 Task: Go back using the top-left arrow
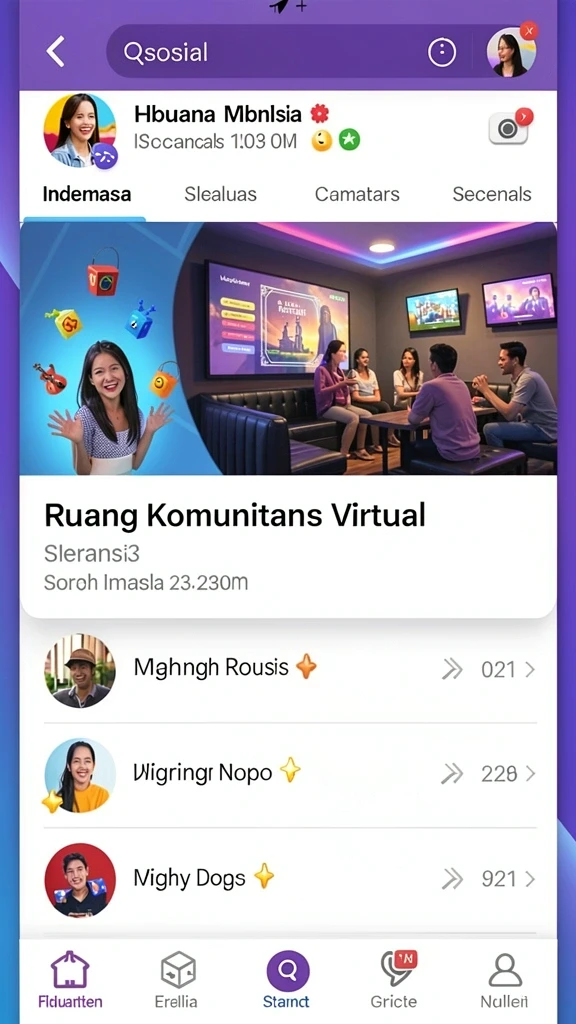pyautogui.click(x=56, y=52)
